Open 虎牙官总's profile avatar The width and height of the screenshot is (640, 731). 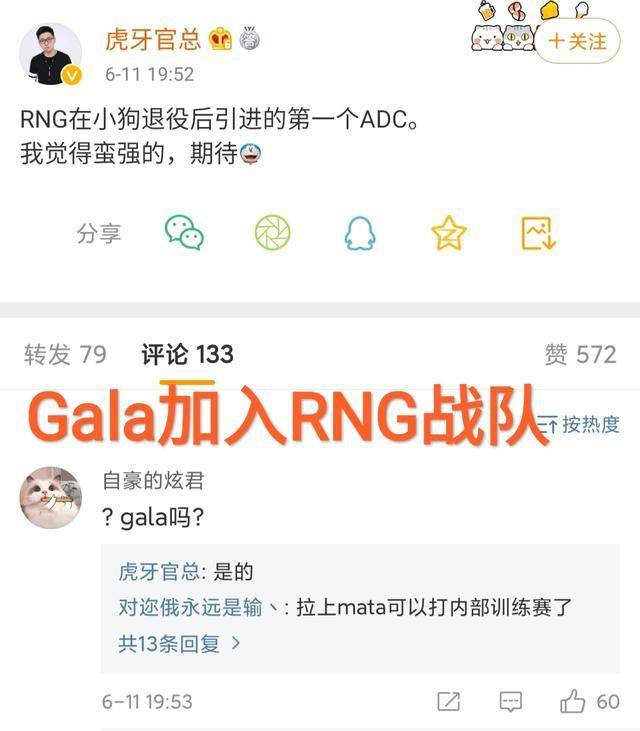click(x=51, y=54)
